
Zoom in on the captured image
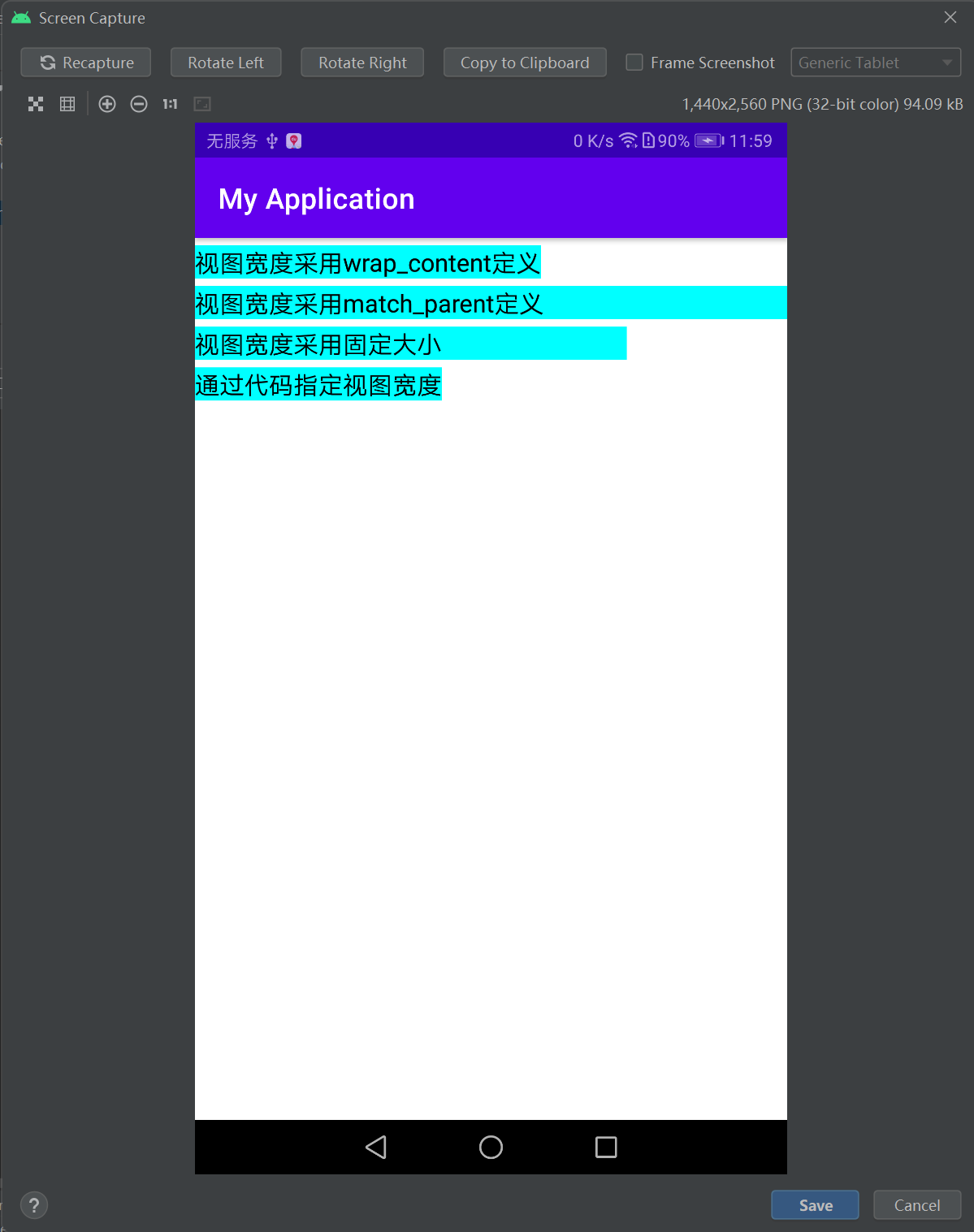click(x=107, y=104)
